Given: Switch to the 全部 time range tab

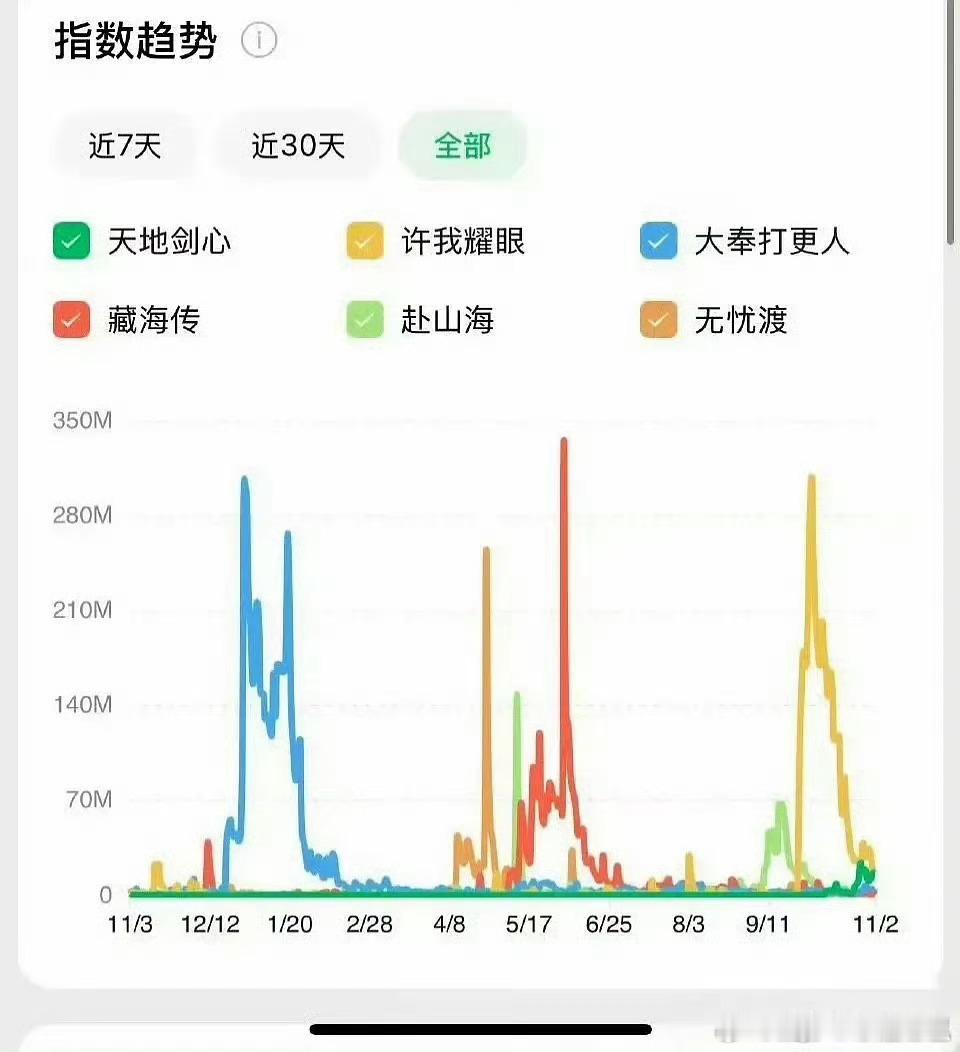Looking at the screenshot, I should 462,145.
